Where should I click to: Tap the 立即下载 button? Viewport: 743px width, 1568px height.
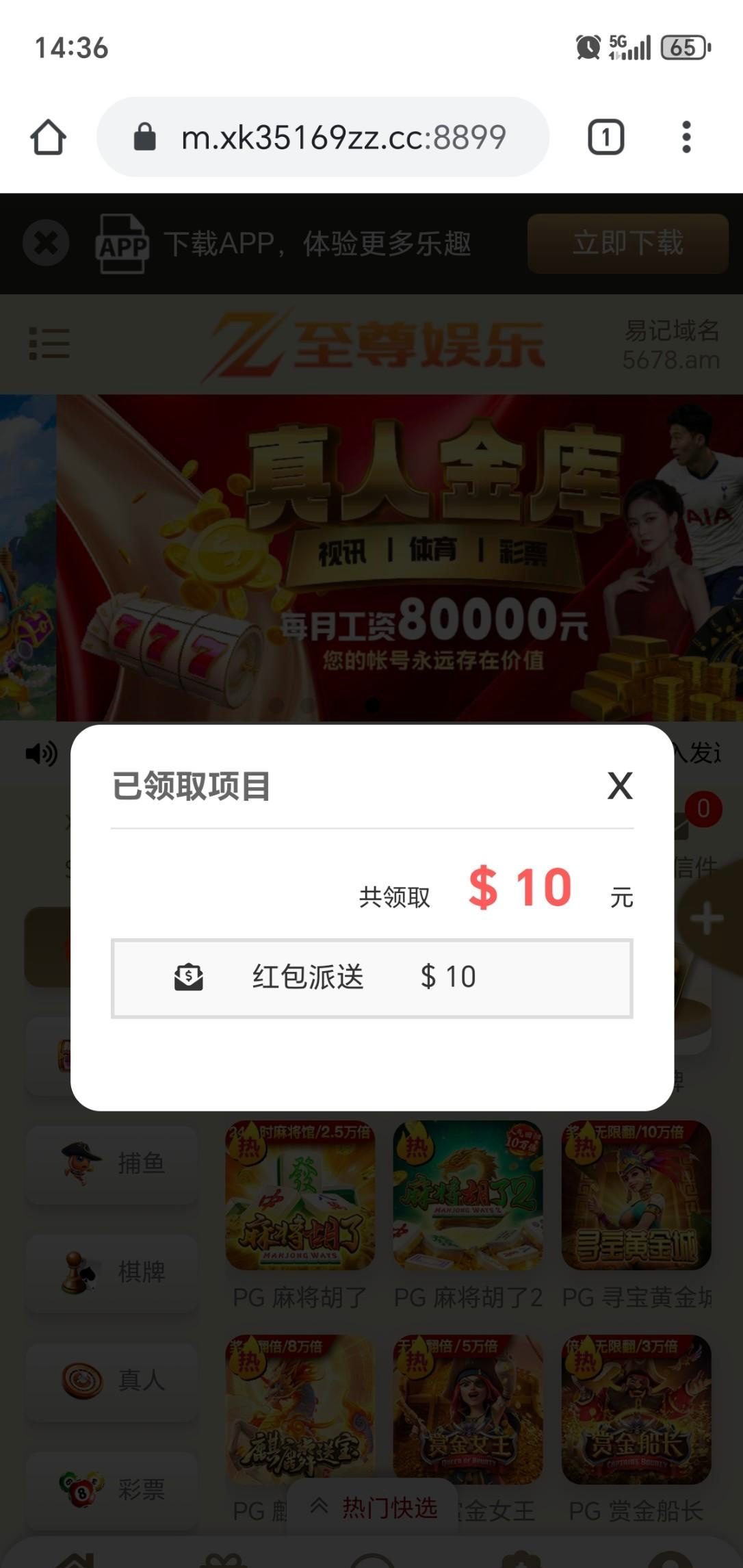coord(627,243)
